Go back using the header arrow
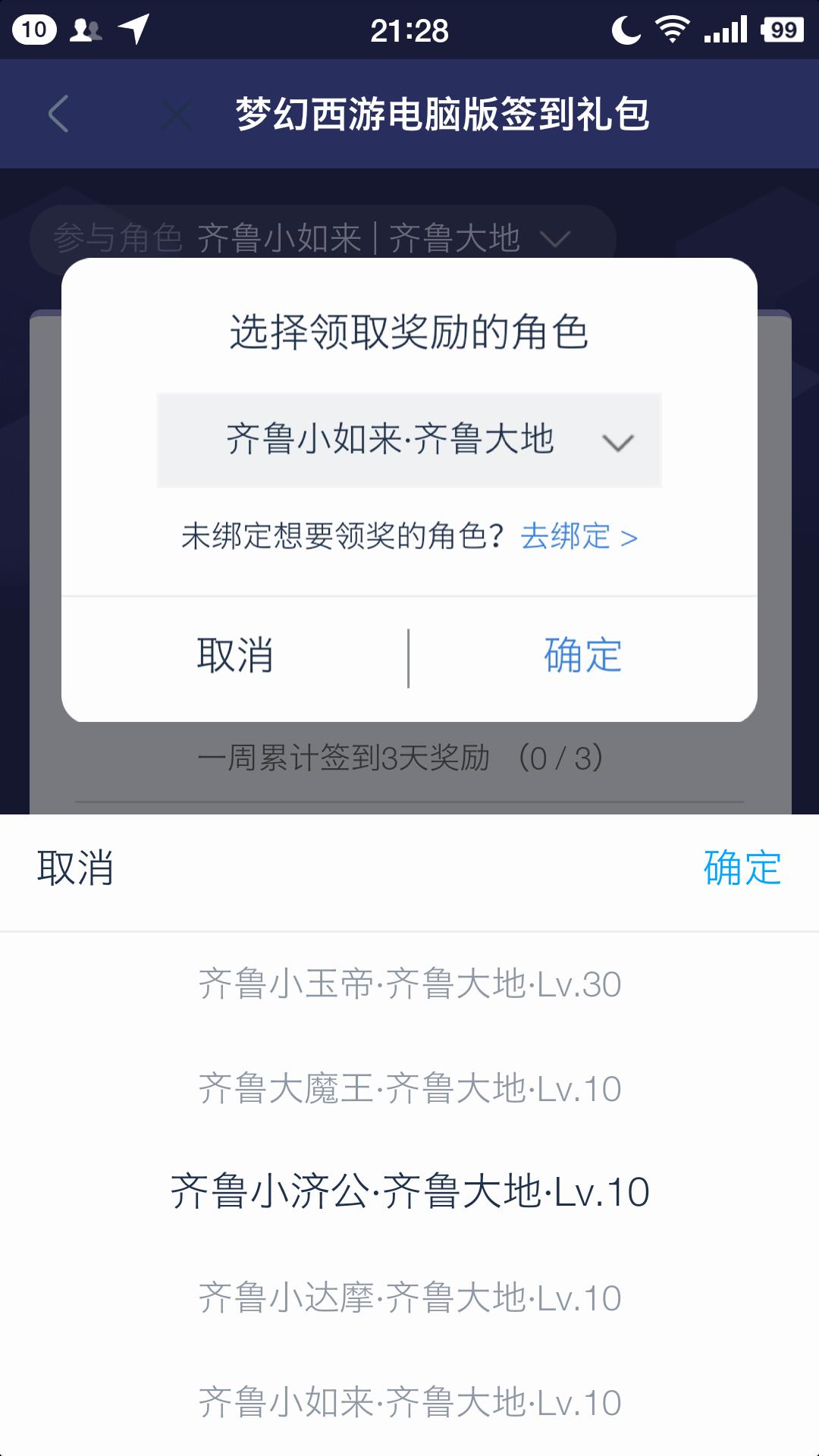Viewport: 819px width, 1456px height. pos(58,114)
